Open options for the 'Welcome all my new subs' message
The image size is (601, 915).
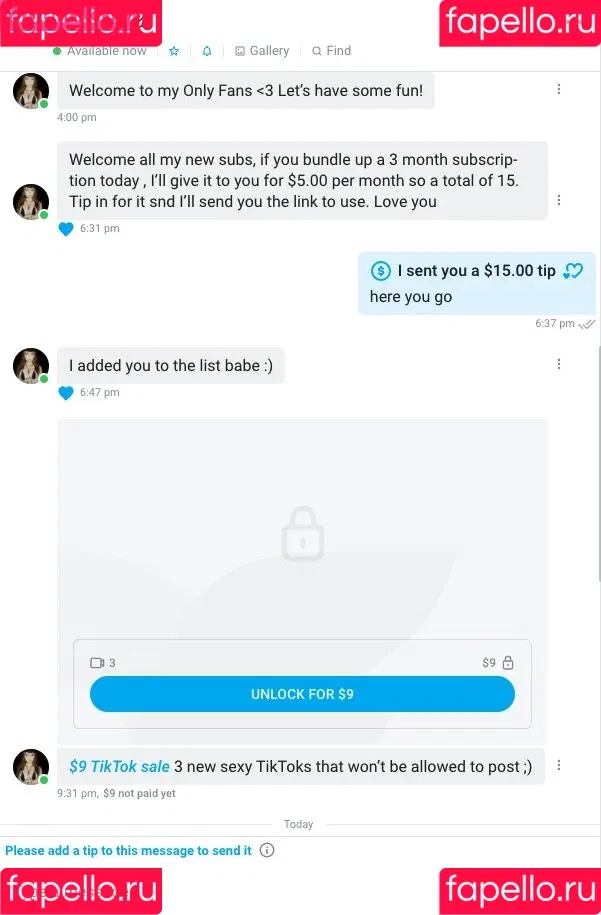[559, 200]
